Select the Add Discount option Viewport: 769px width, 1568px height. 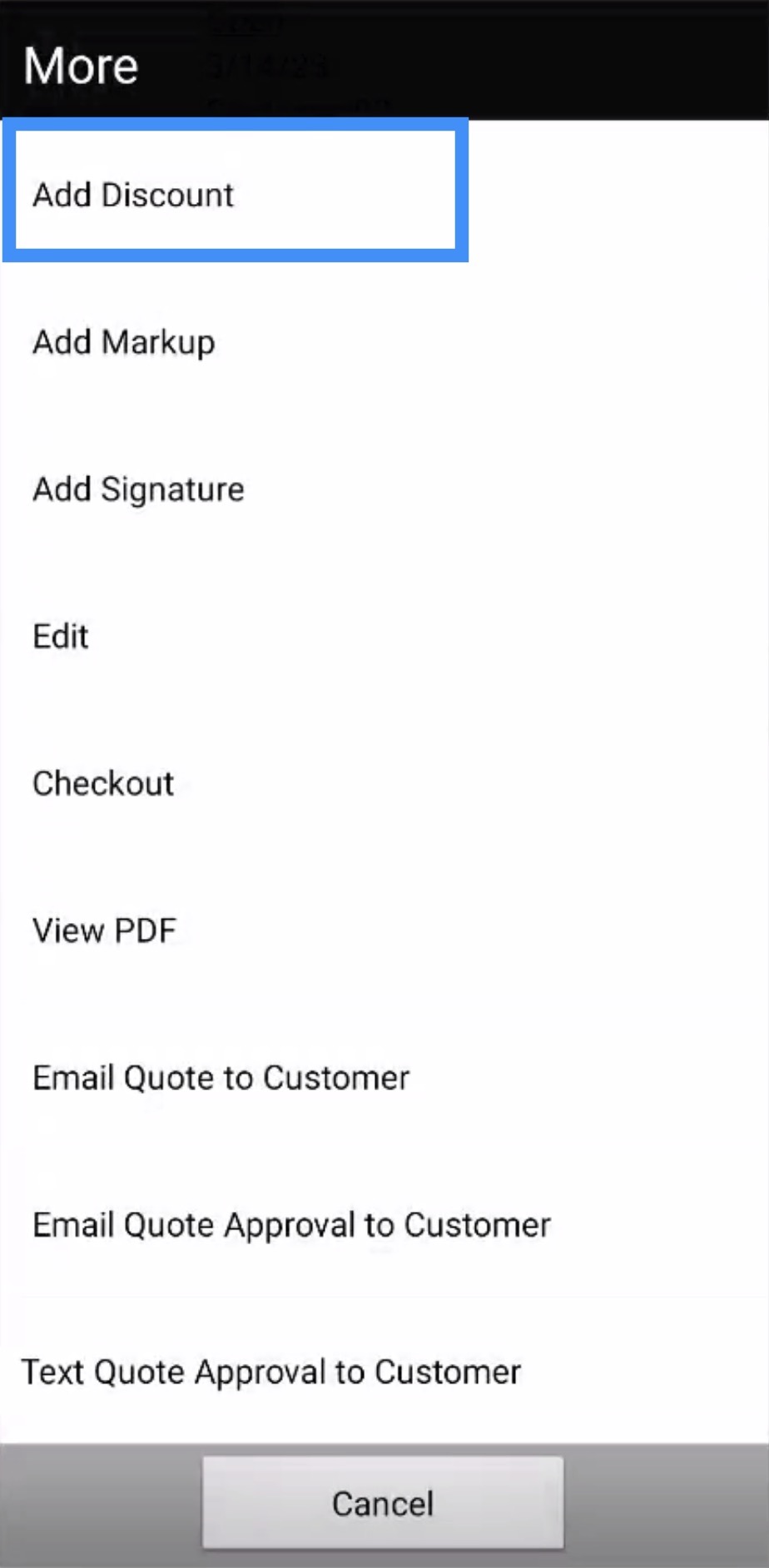tap(133, 195)
